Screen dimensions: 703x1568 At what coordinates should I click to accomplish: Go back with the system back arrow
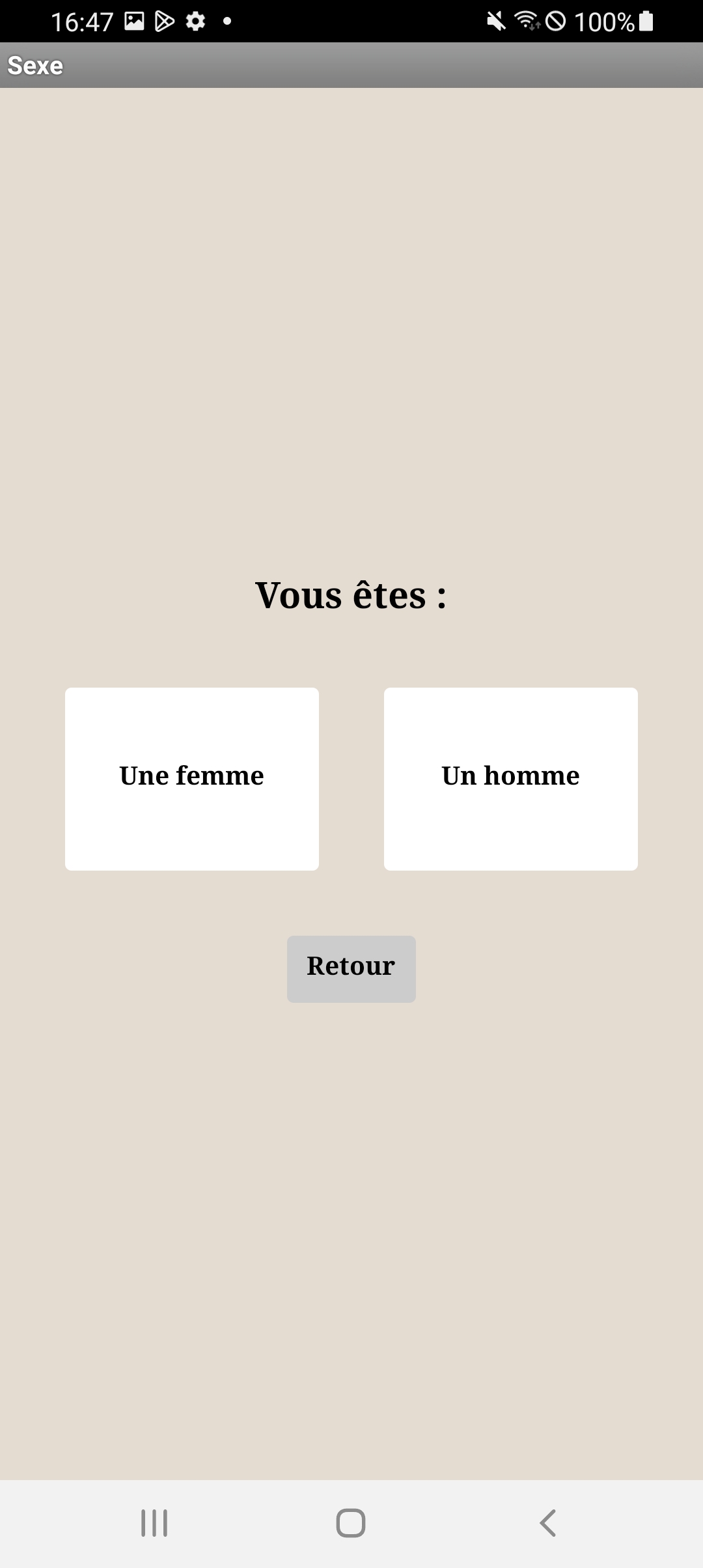(548, 1523)
